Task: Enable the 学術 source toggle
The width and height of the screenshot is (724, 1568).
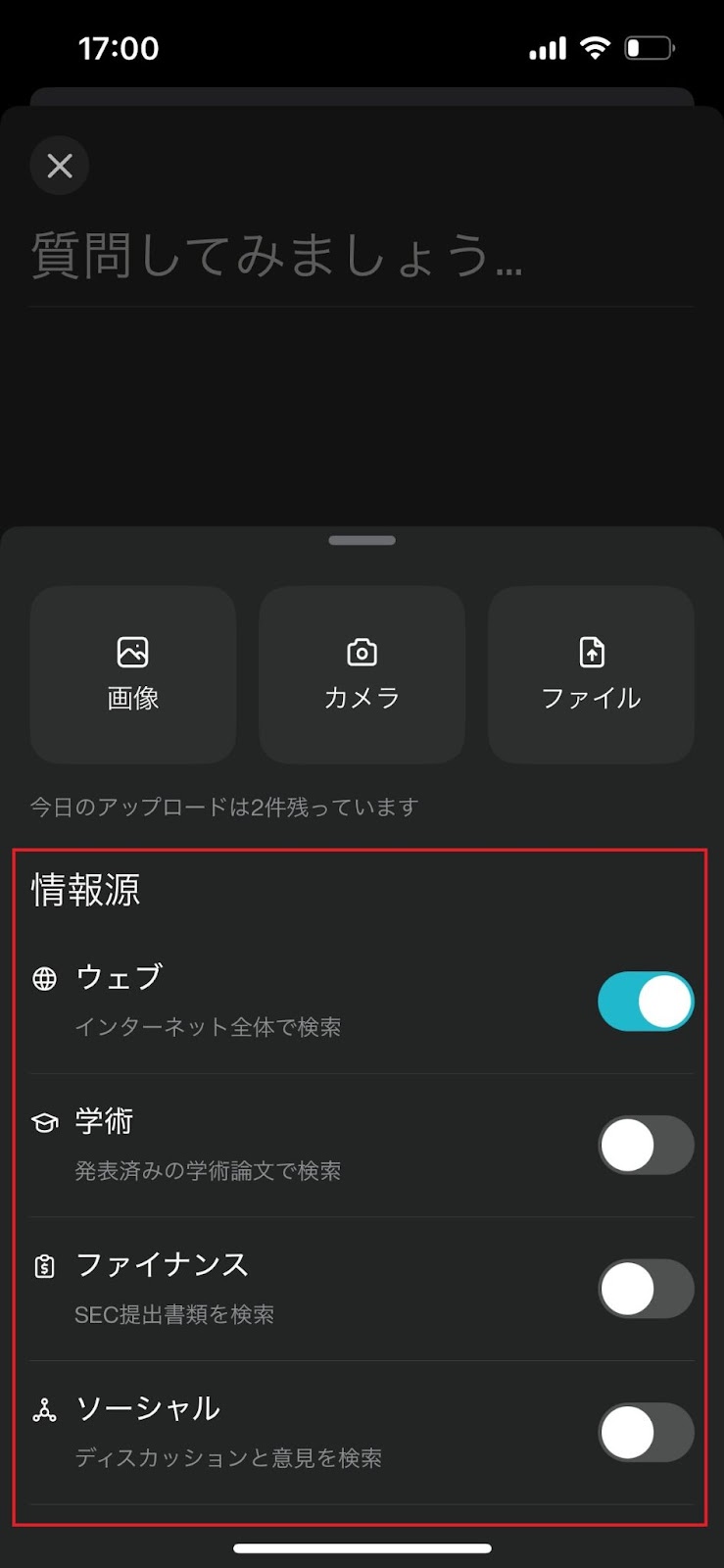Action: pos(646,1145)
